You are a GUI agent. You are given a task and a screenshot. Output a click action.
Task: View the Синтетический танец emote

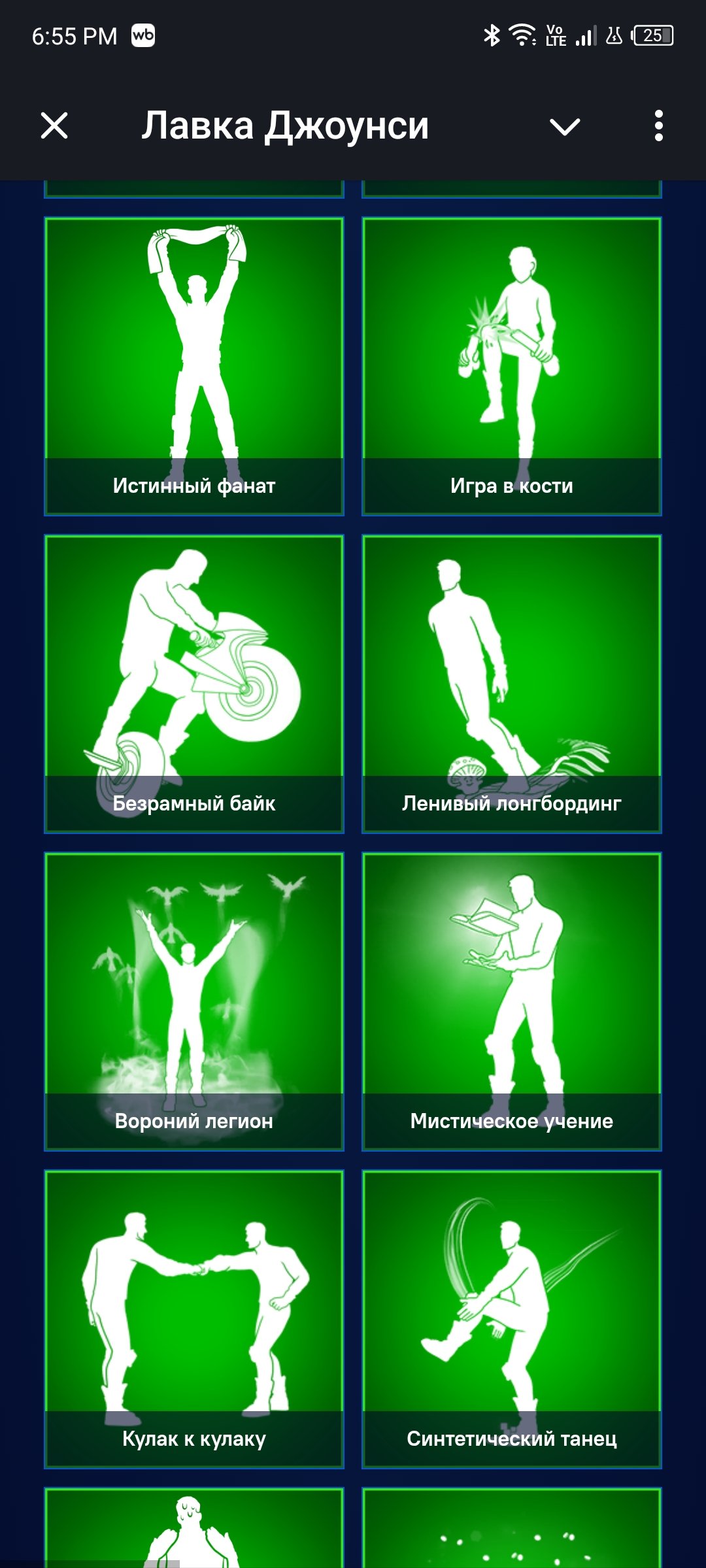click(x=512, y=1319)
